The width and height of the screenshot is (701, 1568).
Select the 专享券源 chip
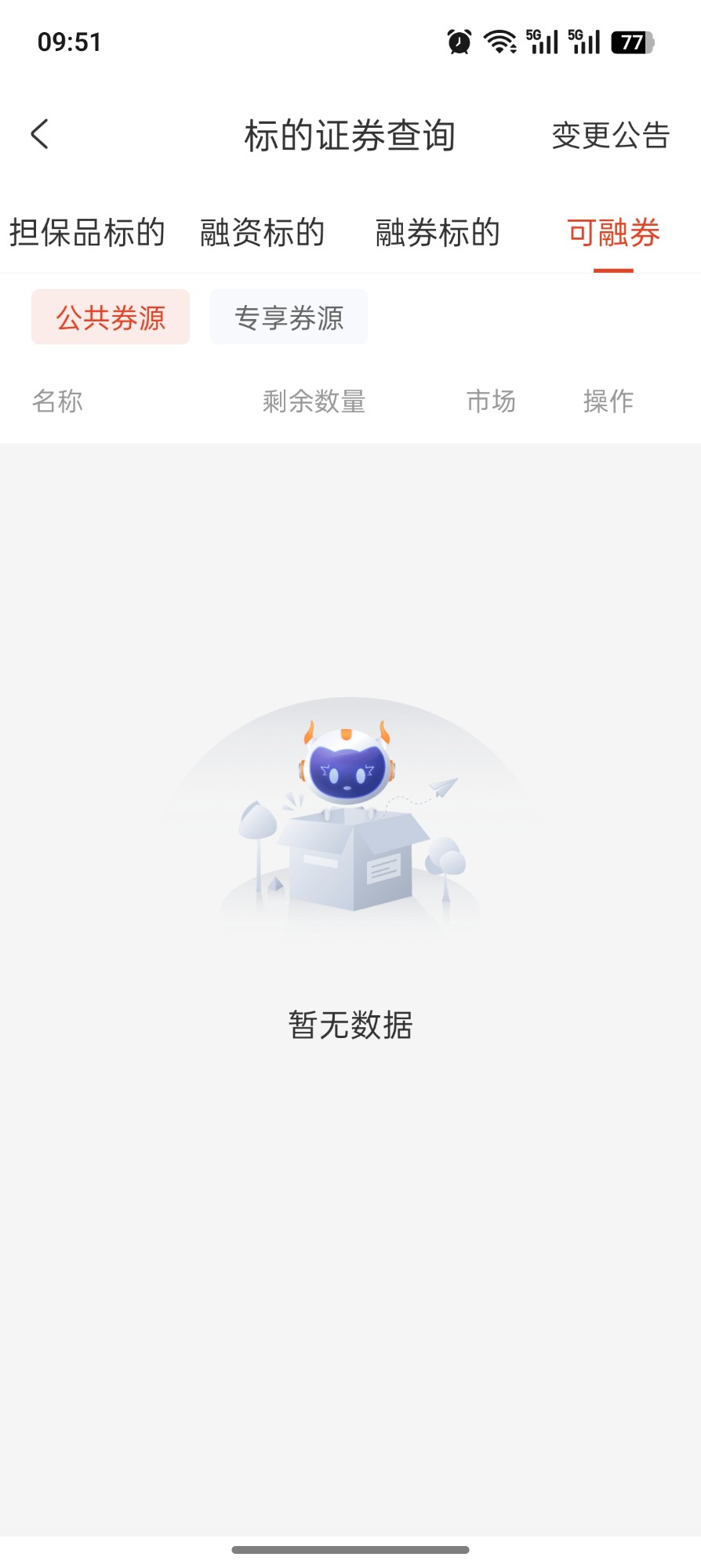tap(289, 317)
